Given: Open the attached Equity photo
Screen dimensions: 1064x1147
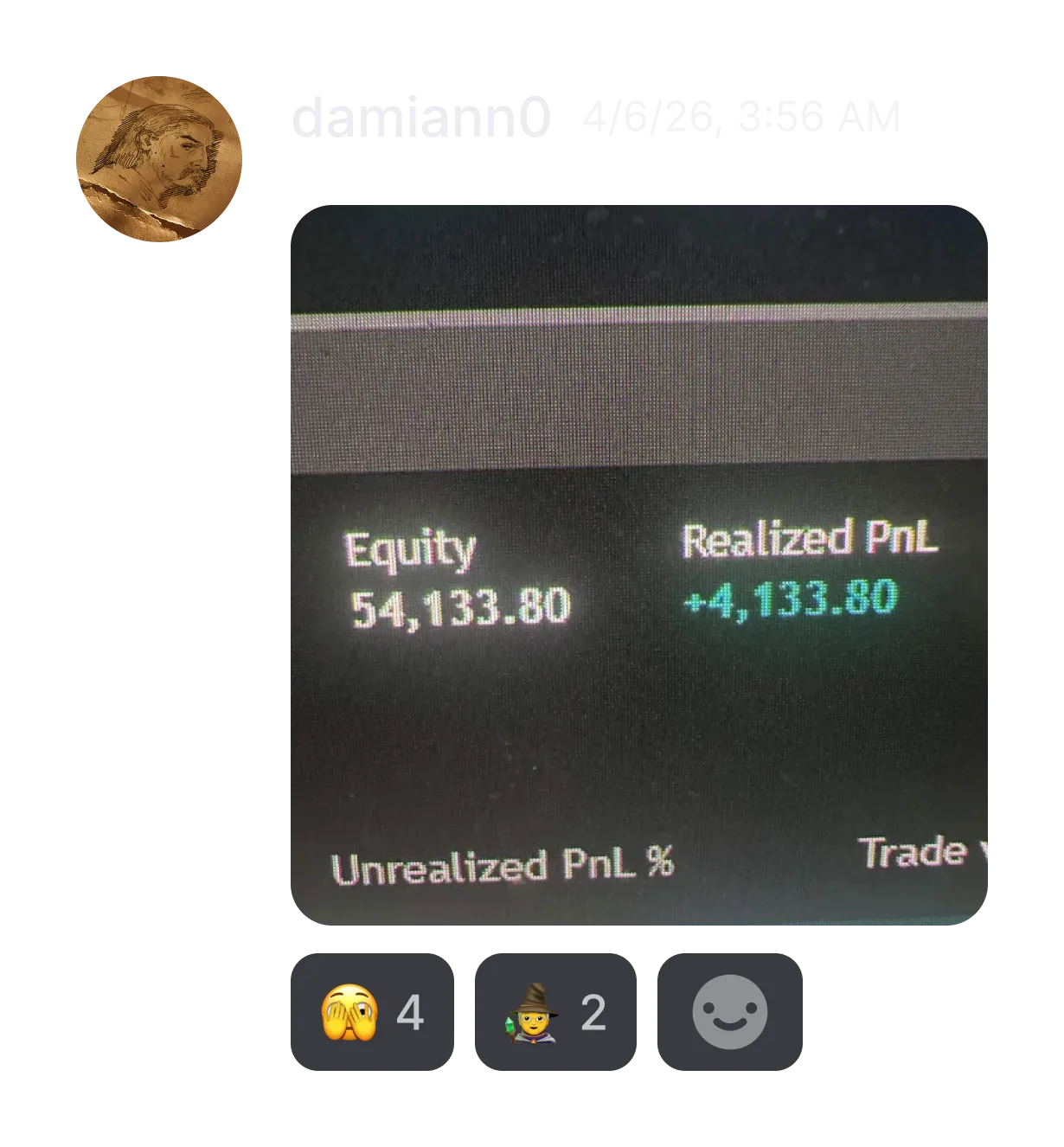Looking at the screenshot, I should click(x=639, y=565).
